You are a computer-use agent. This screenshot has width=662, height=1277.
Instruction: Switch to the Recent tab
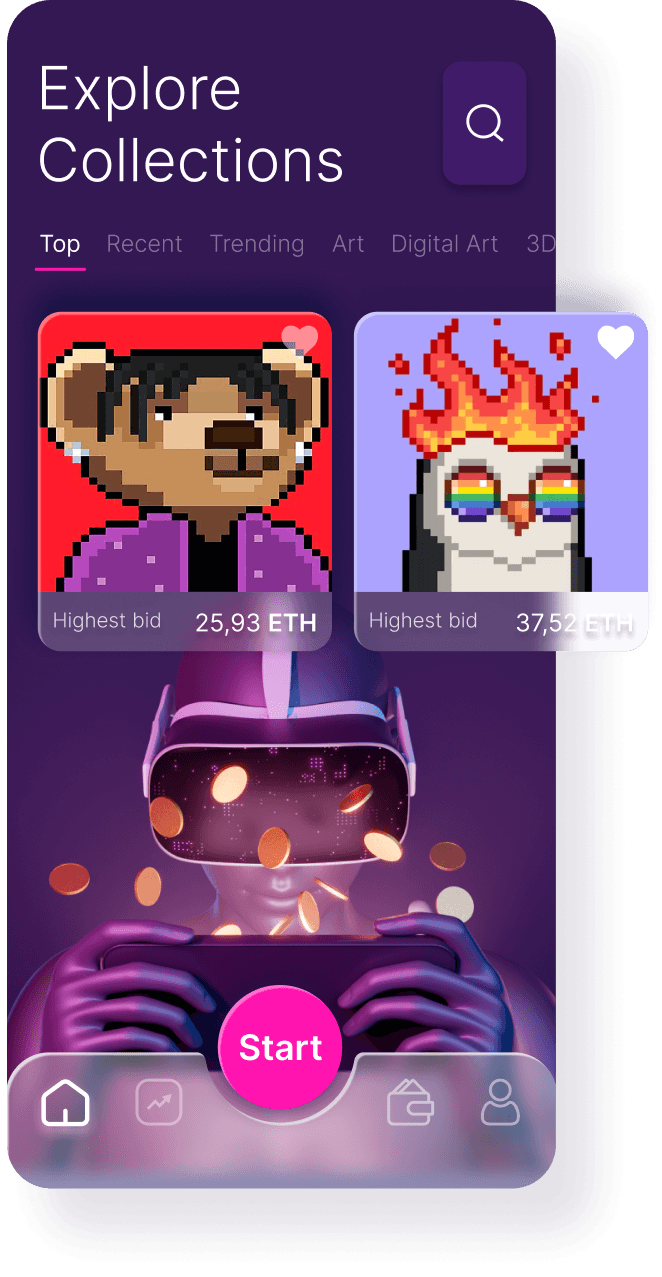point(144,244)
